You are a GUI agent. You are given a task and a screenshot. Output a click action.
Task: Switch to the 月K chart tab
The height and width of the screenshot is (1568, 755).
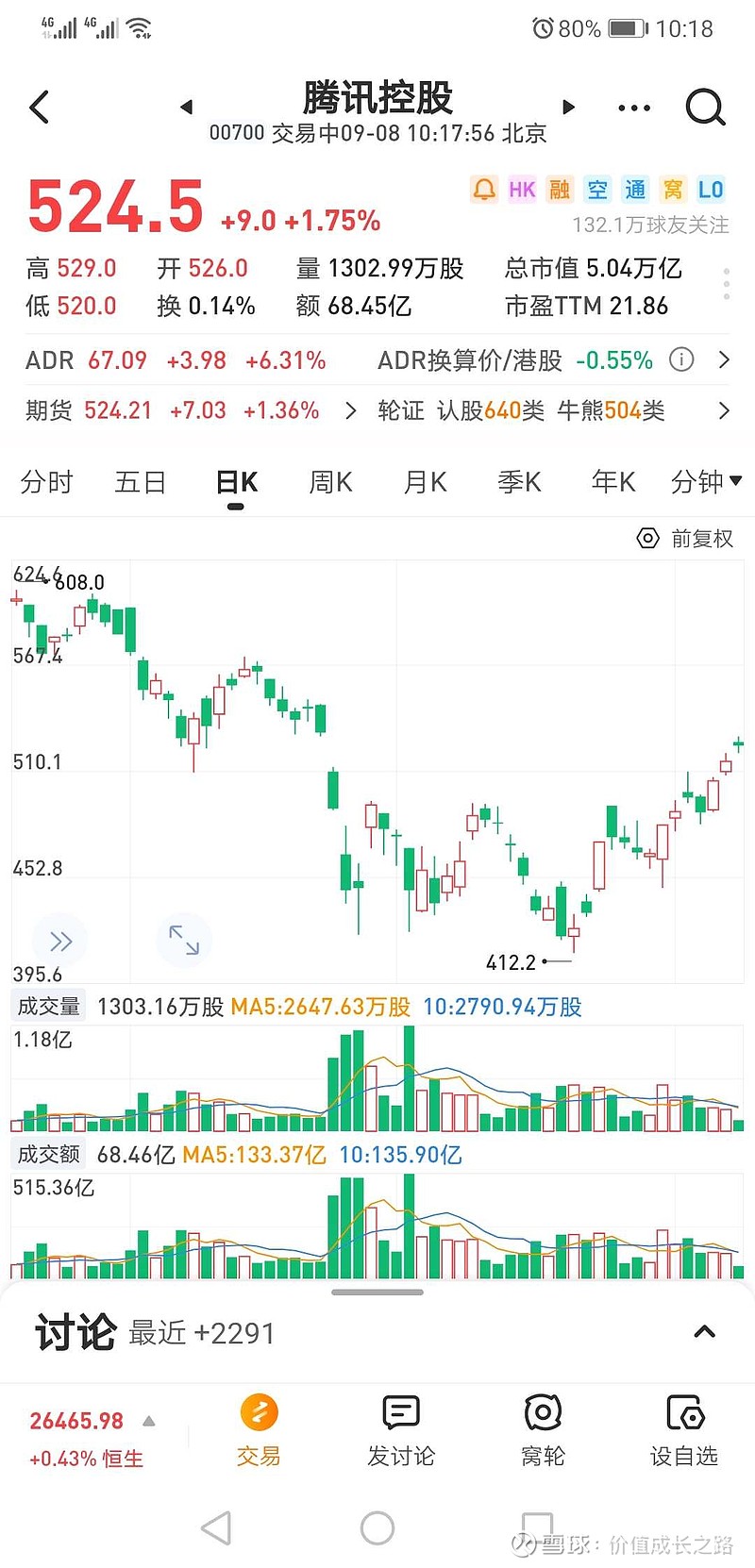(x=425, y=483)
